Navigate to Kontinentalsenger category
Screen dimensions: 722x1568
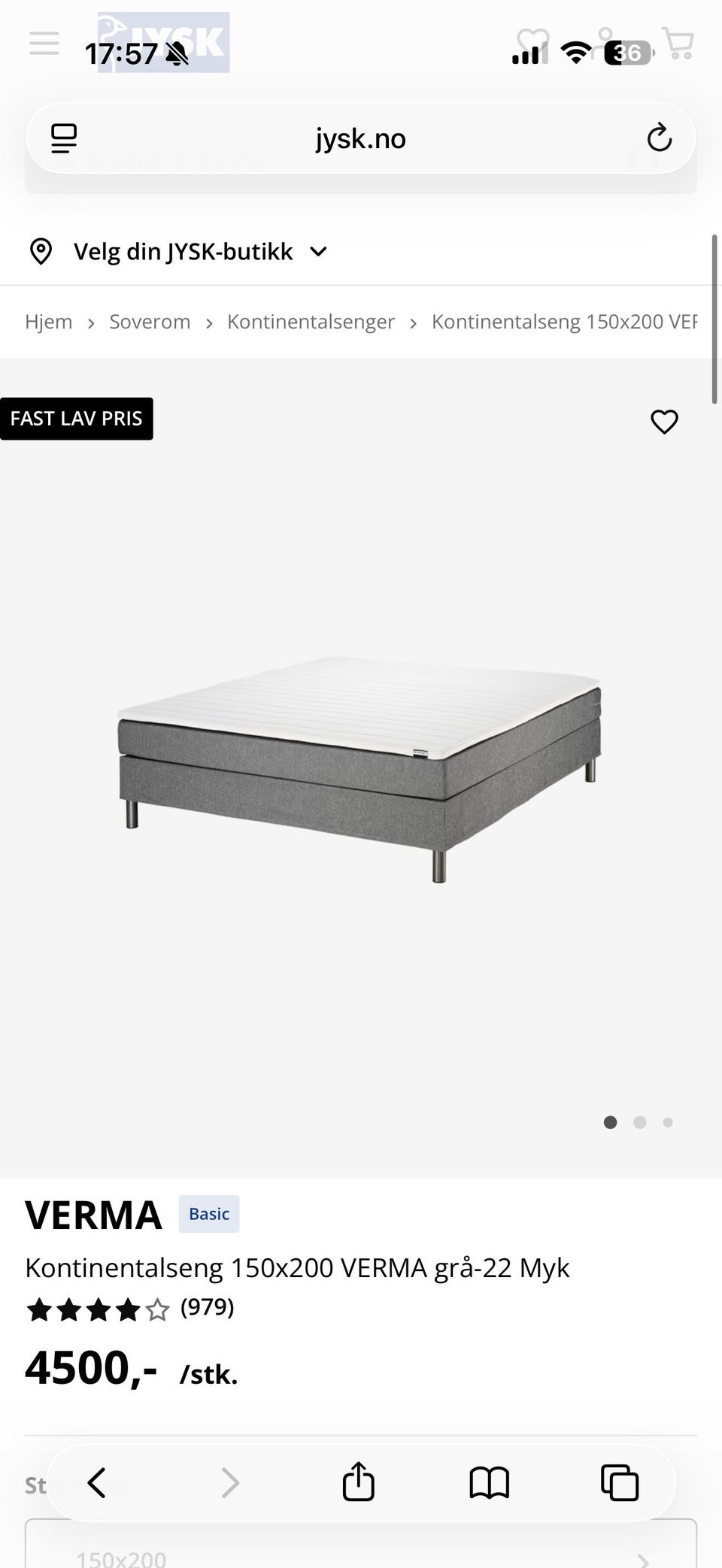tap(311, 322)
